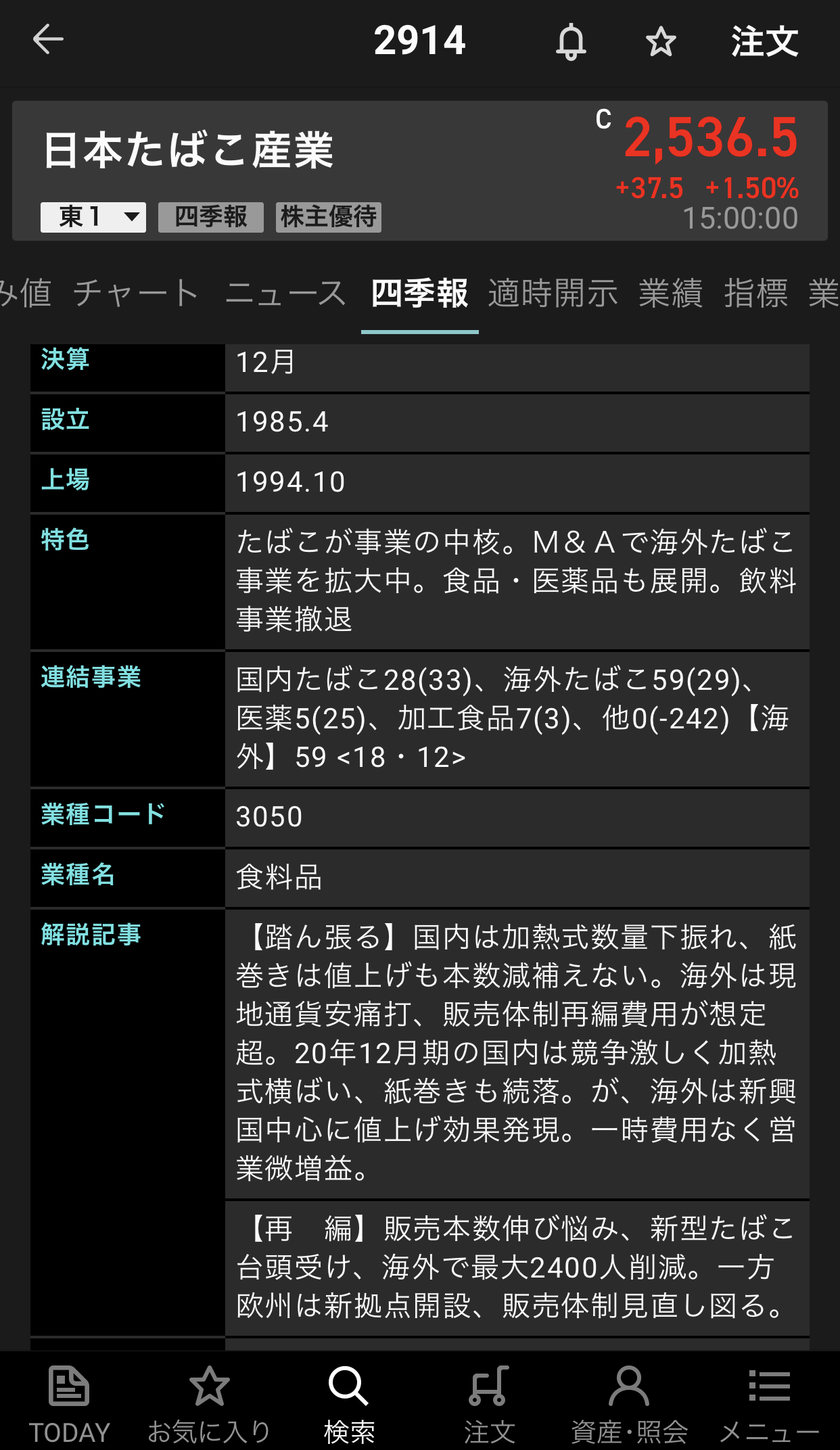Add stock 2914 to favorites star

660,42
